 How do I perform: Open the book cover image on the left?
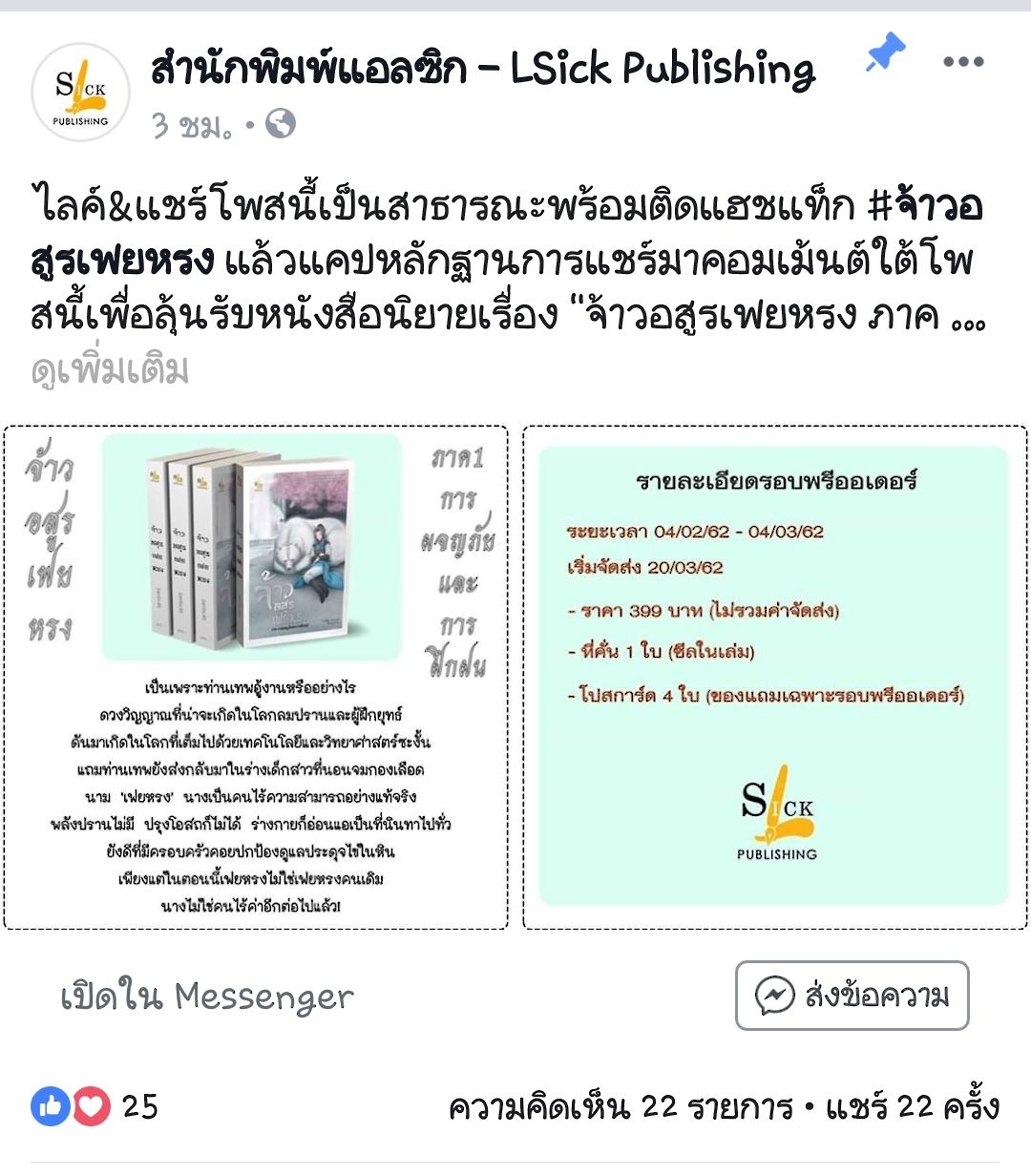[256, 678]
